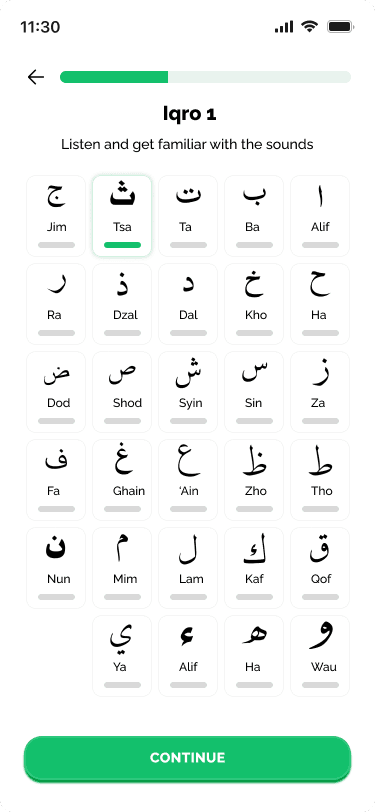Select the highlighted Tsa letter card
This screenshot has height=812, width=375.
click(x=122, y=216)
